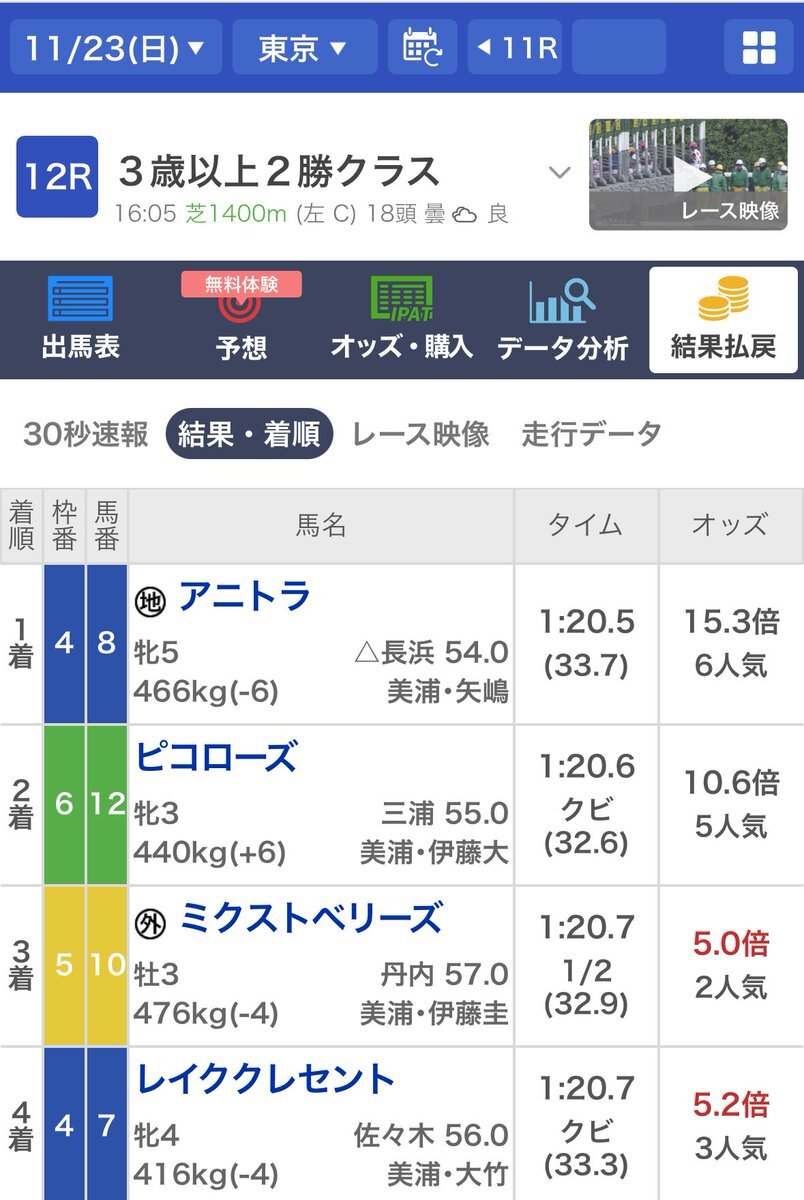Open the 予想 predictions tab

coord(241,319)
